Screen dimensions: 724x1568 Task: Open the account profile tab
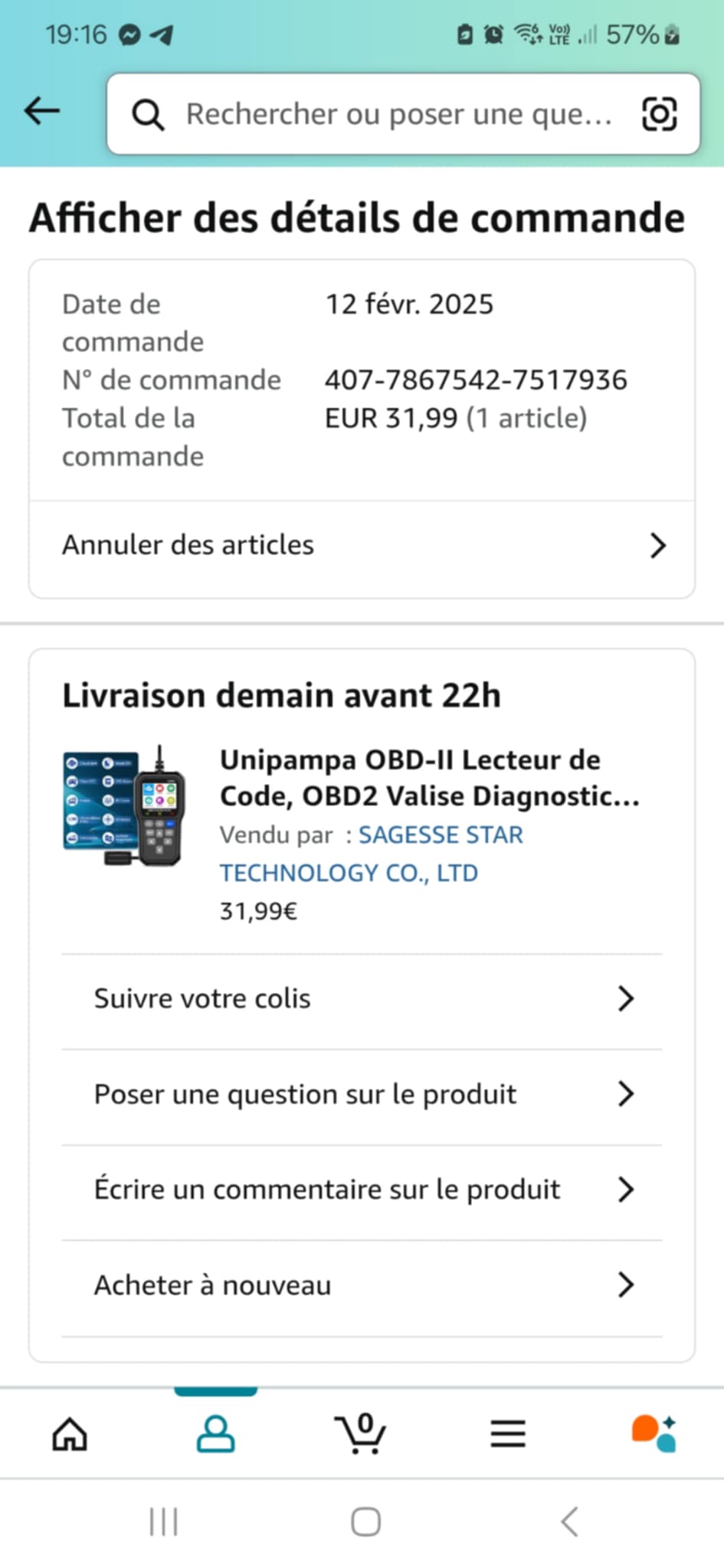click(215, 1433)
